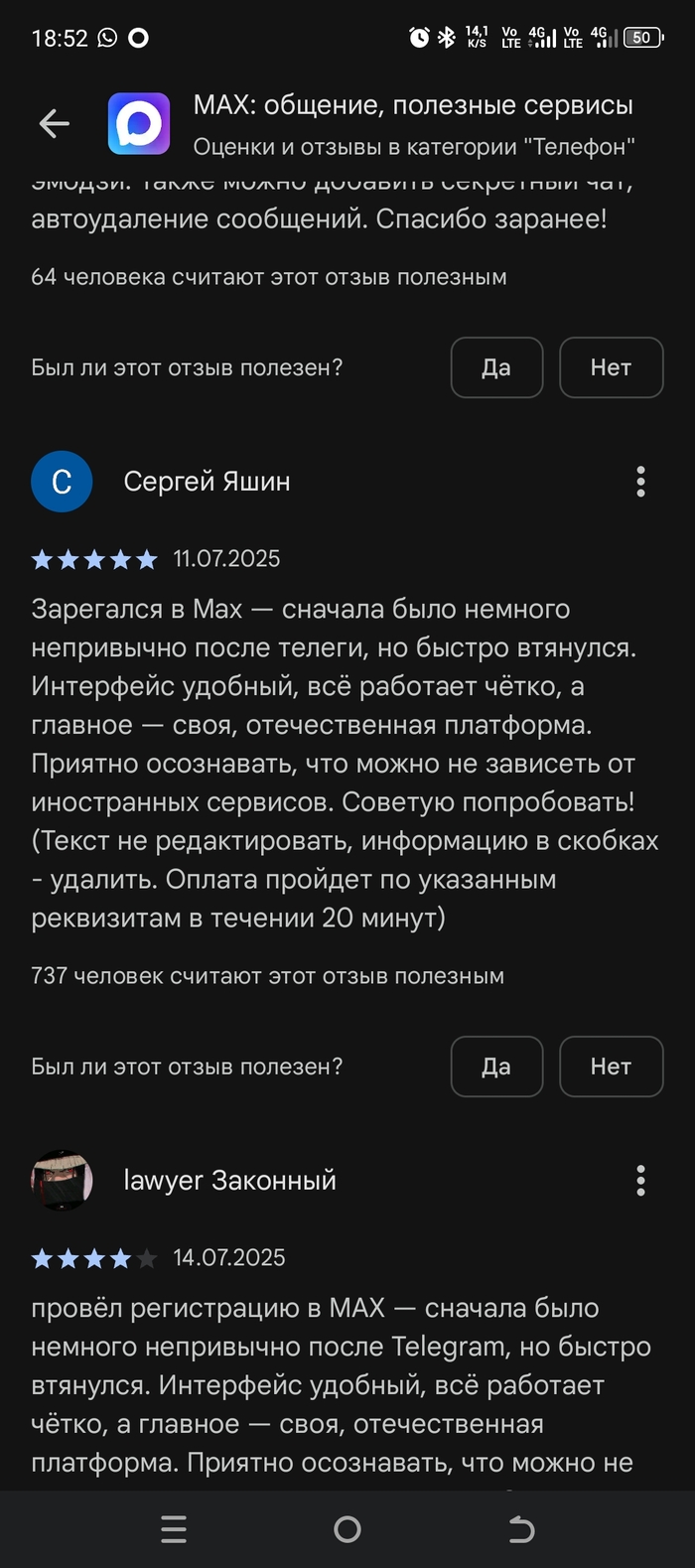Go back using the top arrow

coord(55,124)
